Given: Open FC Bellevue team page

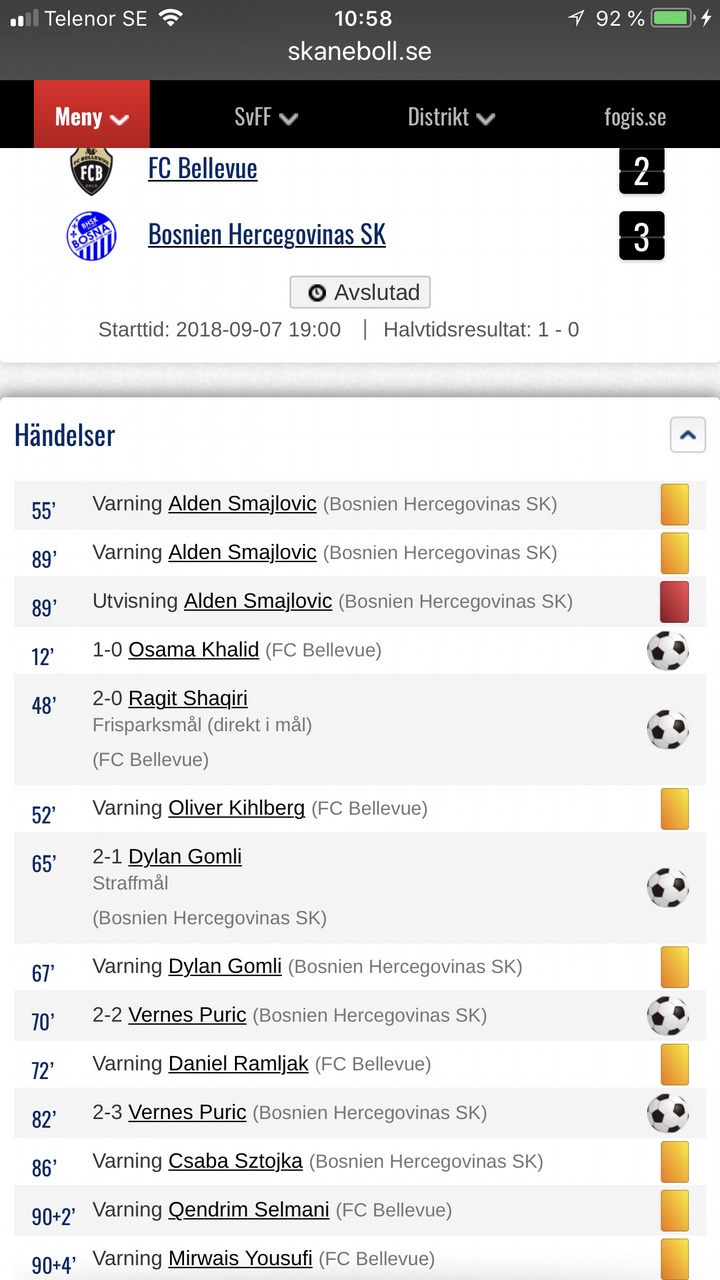Looking at the screenshot, I should click(202, 168).
